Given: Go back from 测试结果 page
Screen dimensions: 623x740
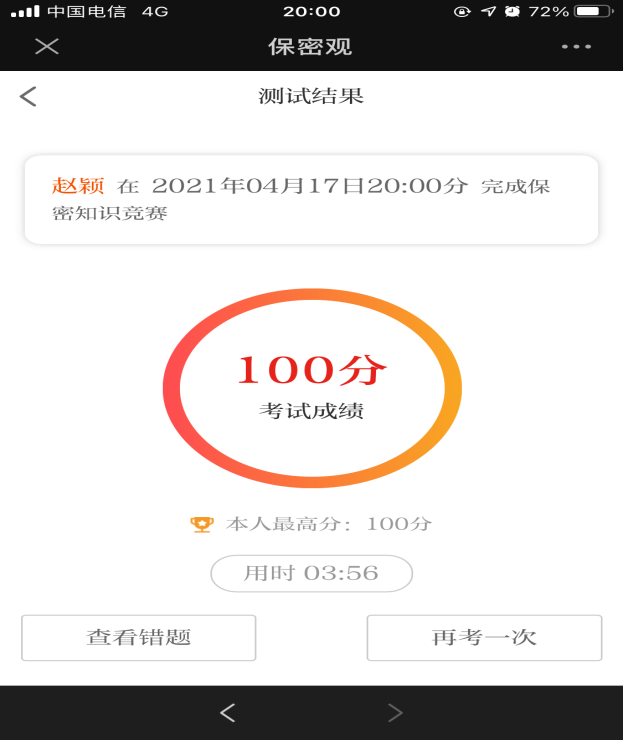Looking at the screenshot, I should (x=28, y=96).
